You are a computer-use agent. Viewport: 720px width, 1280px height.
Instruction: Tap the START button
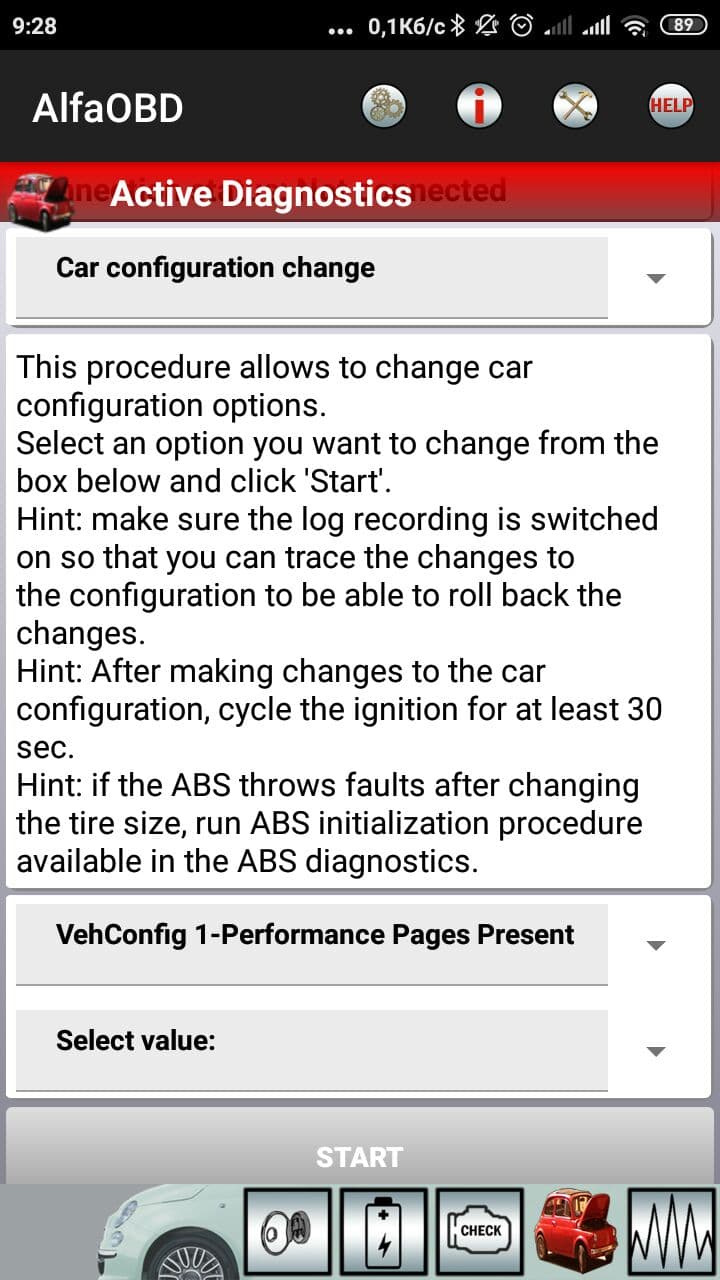360,1156
